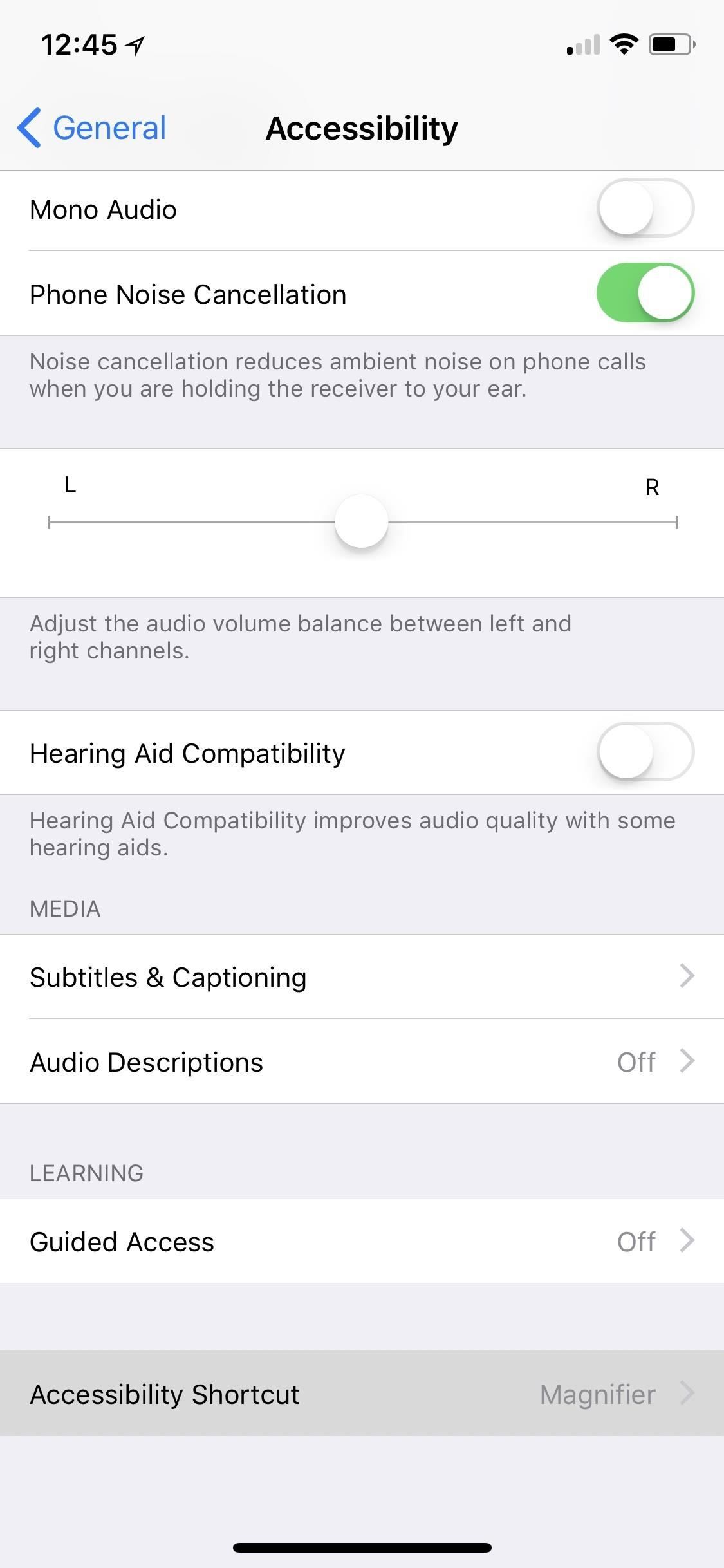The width and height of the screenshot is (724, 1568).
Task: Click the home indicator bar
Action: click(362, 1547)
